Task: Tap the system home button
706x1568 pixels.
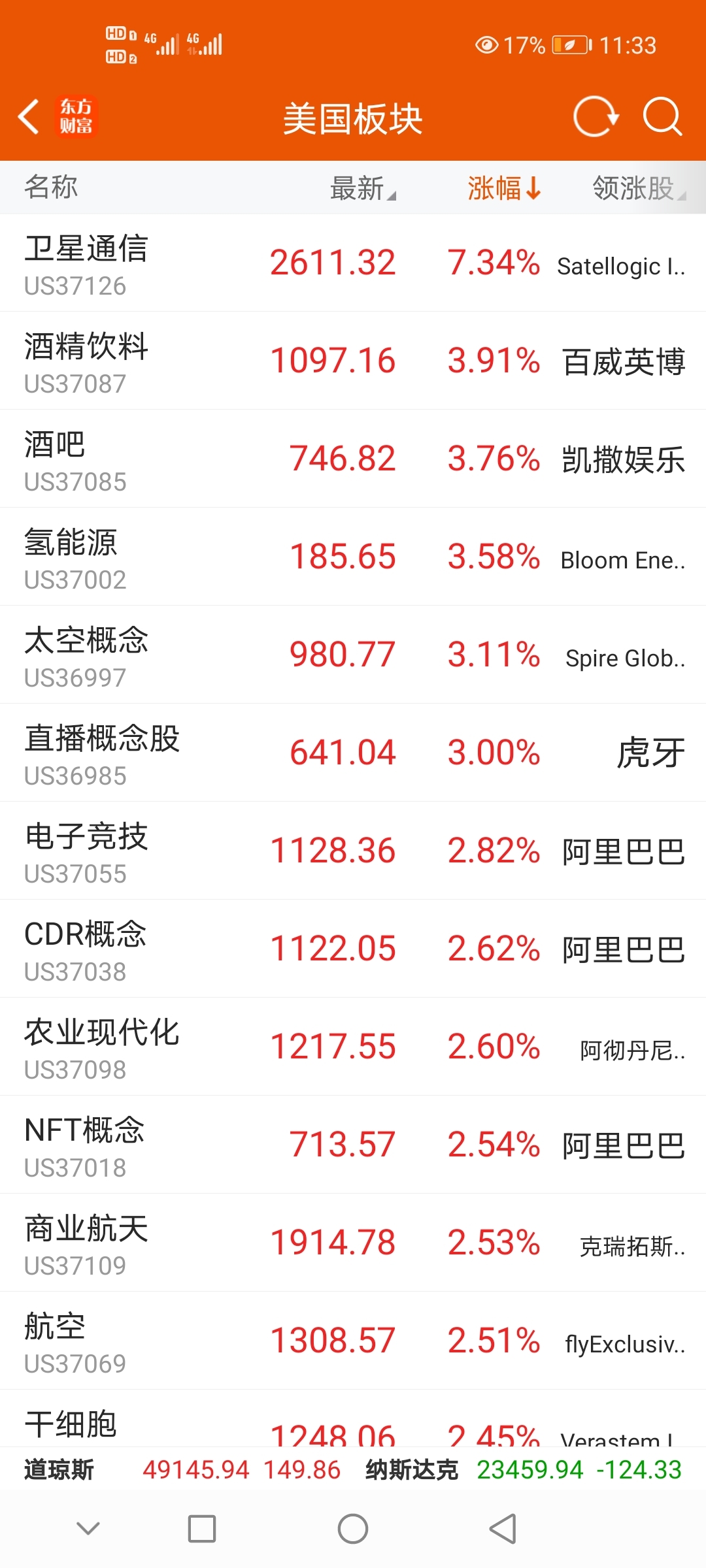Action: click(x=353, y=1529)
